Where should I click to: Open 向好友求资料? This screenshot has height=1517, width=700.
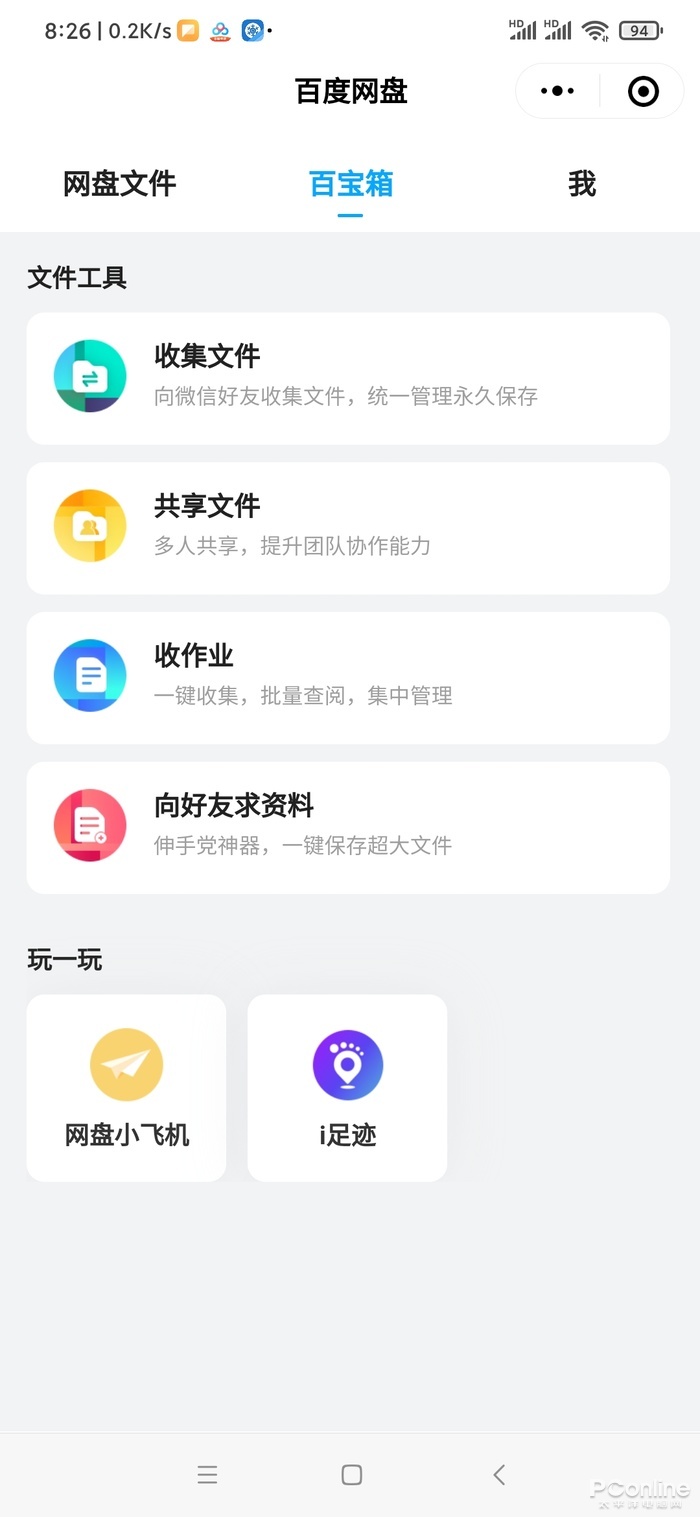click(x=348, y=828)
